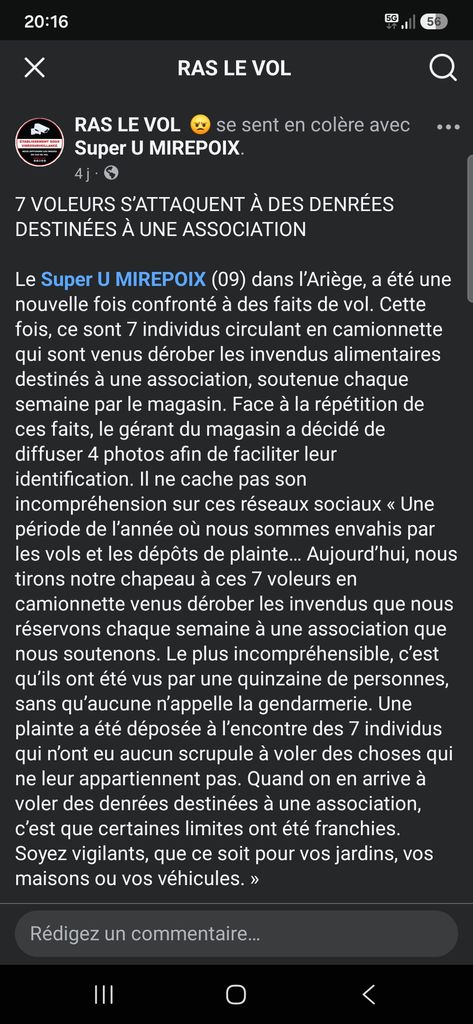The image size is (473, 1024).
Task: Open the RAS LE VOL profile picture
Action: pyautogui.click(x=40, y=142)
